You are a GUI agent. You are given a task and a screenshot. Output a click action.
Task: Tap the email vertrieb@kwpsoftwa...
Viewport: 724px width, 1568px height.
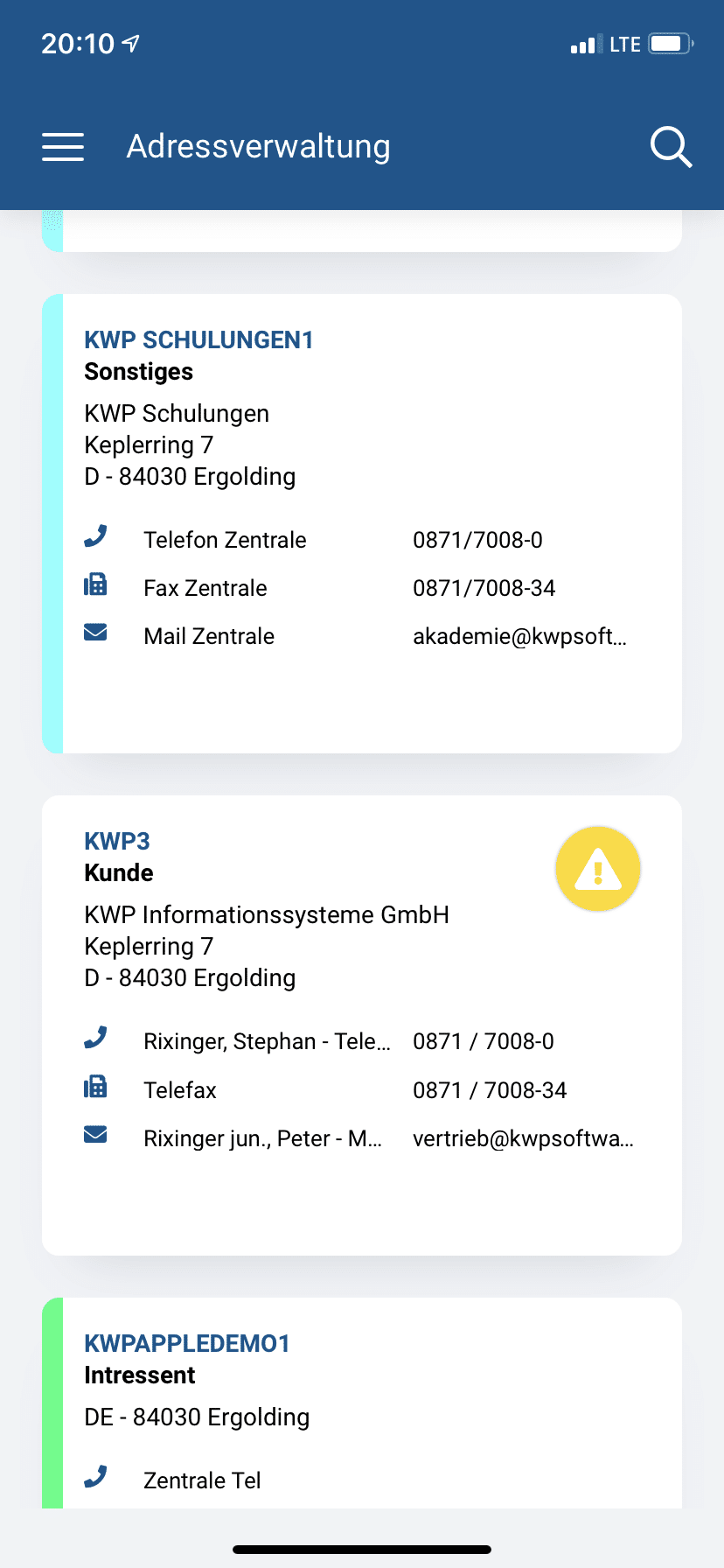click(523, 1137)
